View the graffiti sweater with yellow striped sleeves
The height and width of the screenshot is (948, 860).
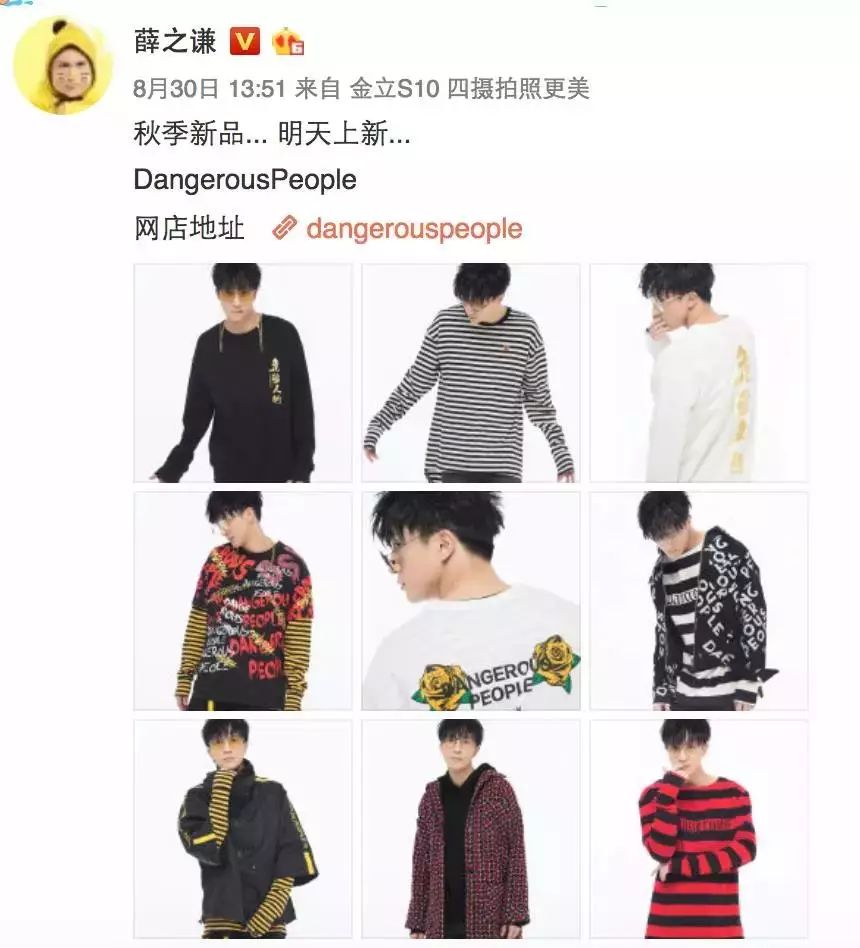pyautogui.click(x=243, y=601)
